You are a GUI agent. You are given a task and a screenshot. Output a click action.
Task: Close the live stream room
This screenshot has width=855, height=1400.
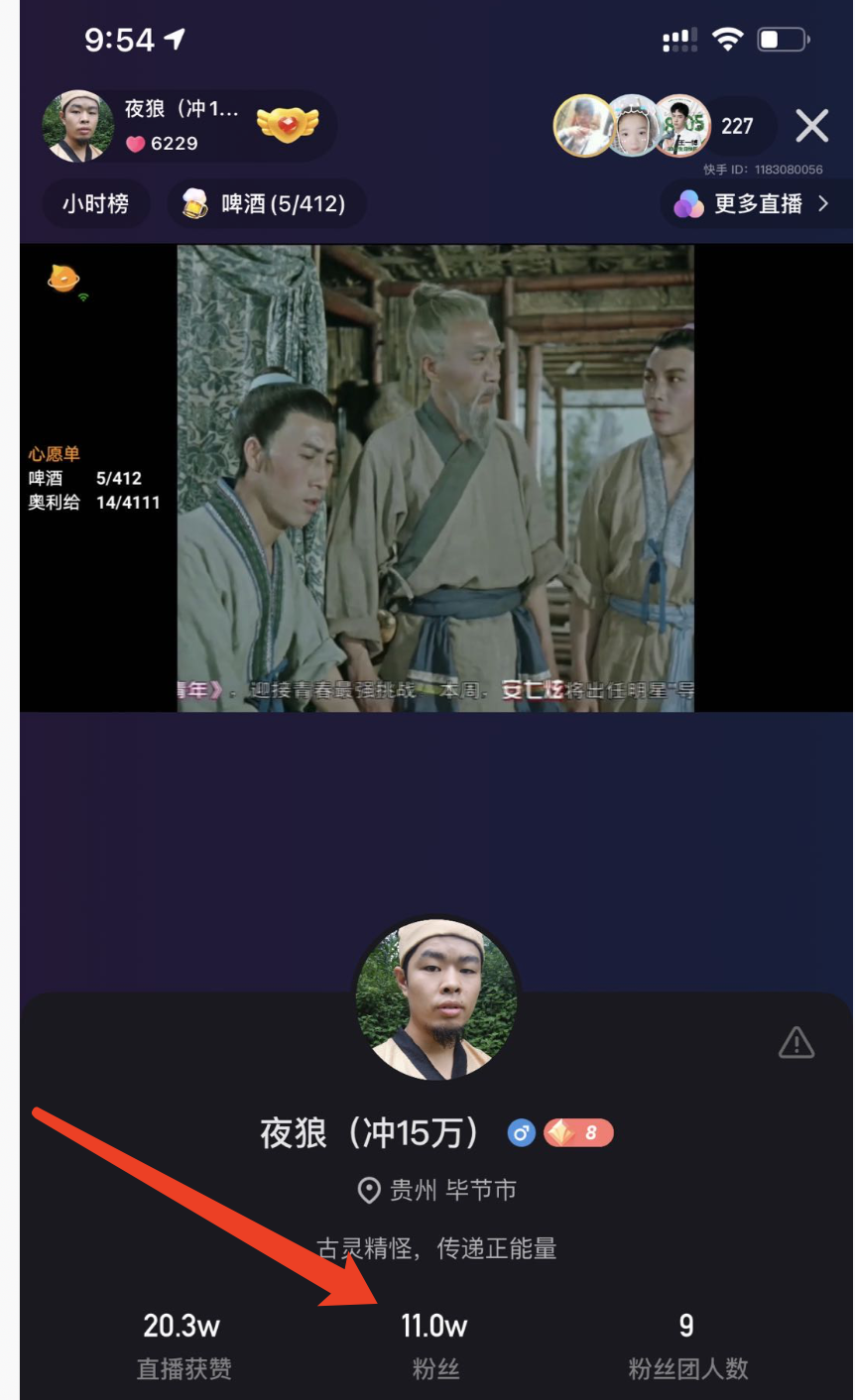(811, 126)
